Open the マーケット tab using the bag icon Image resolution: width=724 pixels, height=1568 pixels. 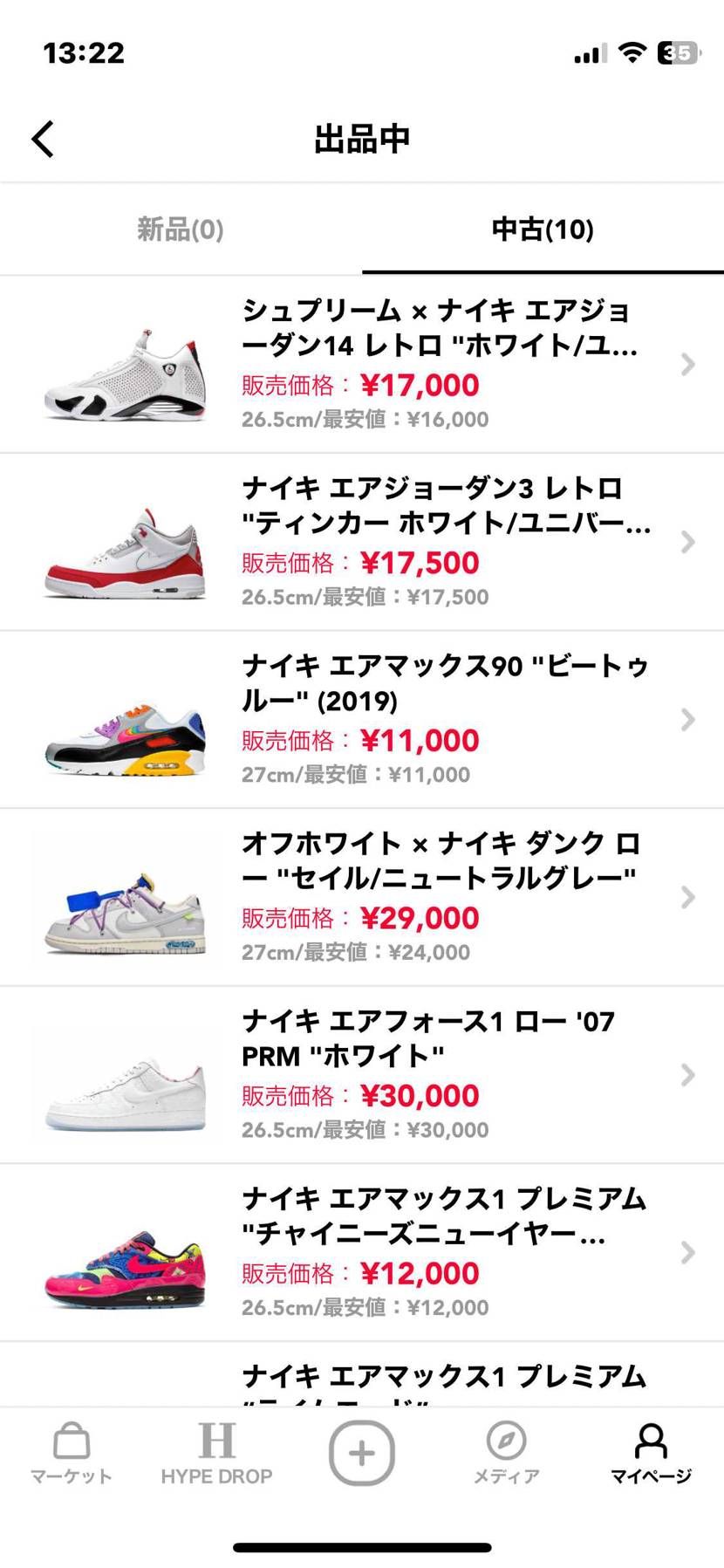71,1451
